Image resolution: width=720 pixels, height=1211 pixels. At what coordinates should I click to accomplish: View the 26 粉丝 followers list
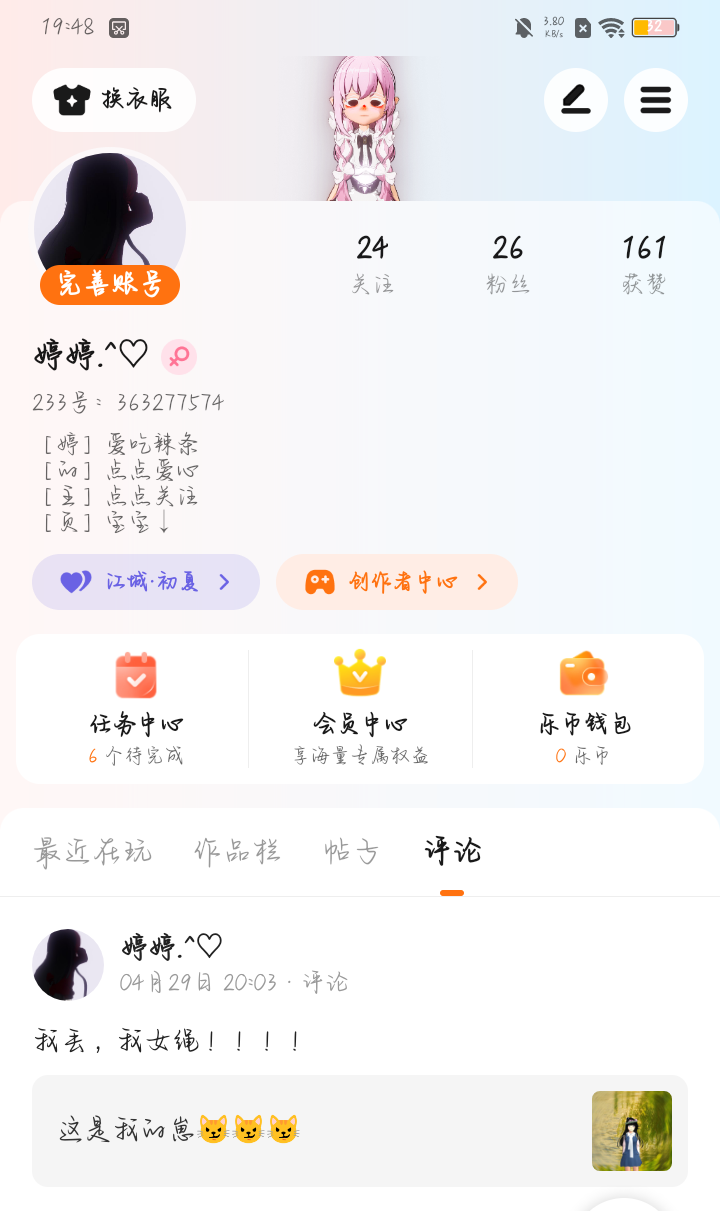(508, 264)
